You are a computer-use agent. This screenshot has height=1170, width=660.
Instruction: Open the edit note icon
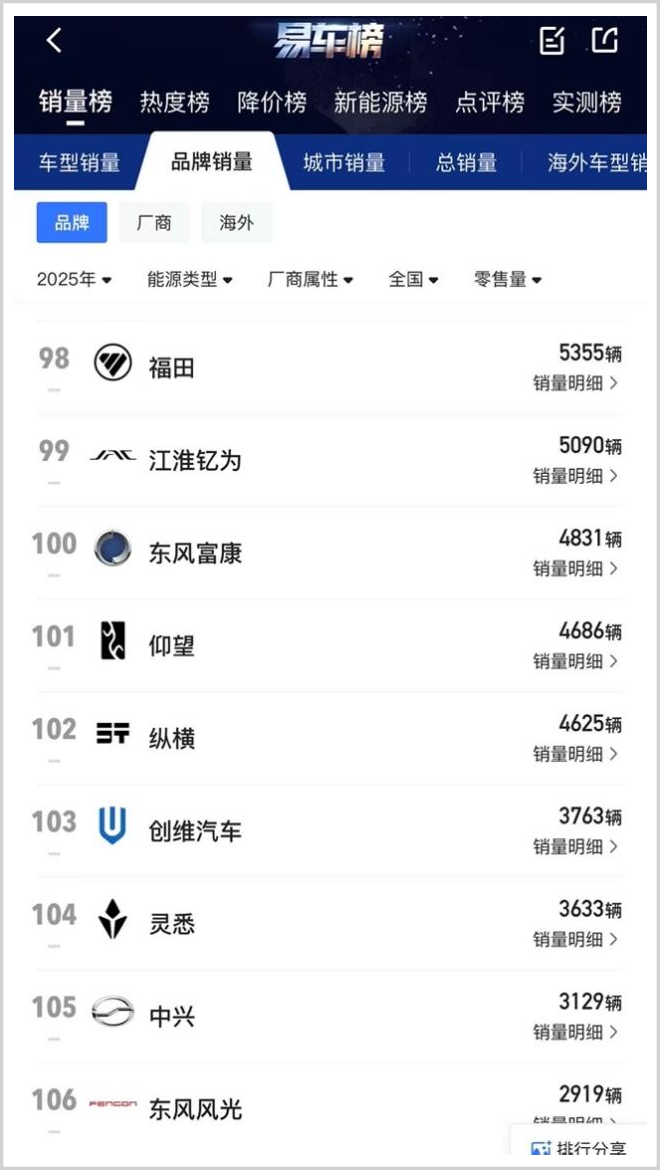(x=552, y=41)
